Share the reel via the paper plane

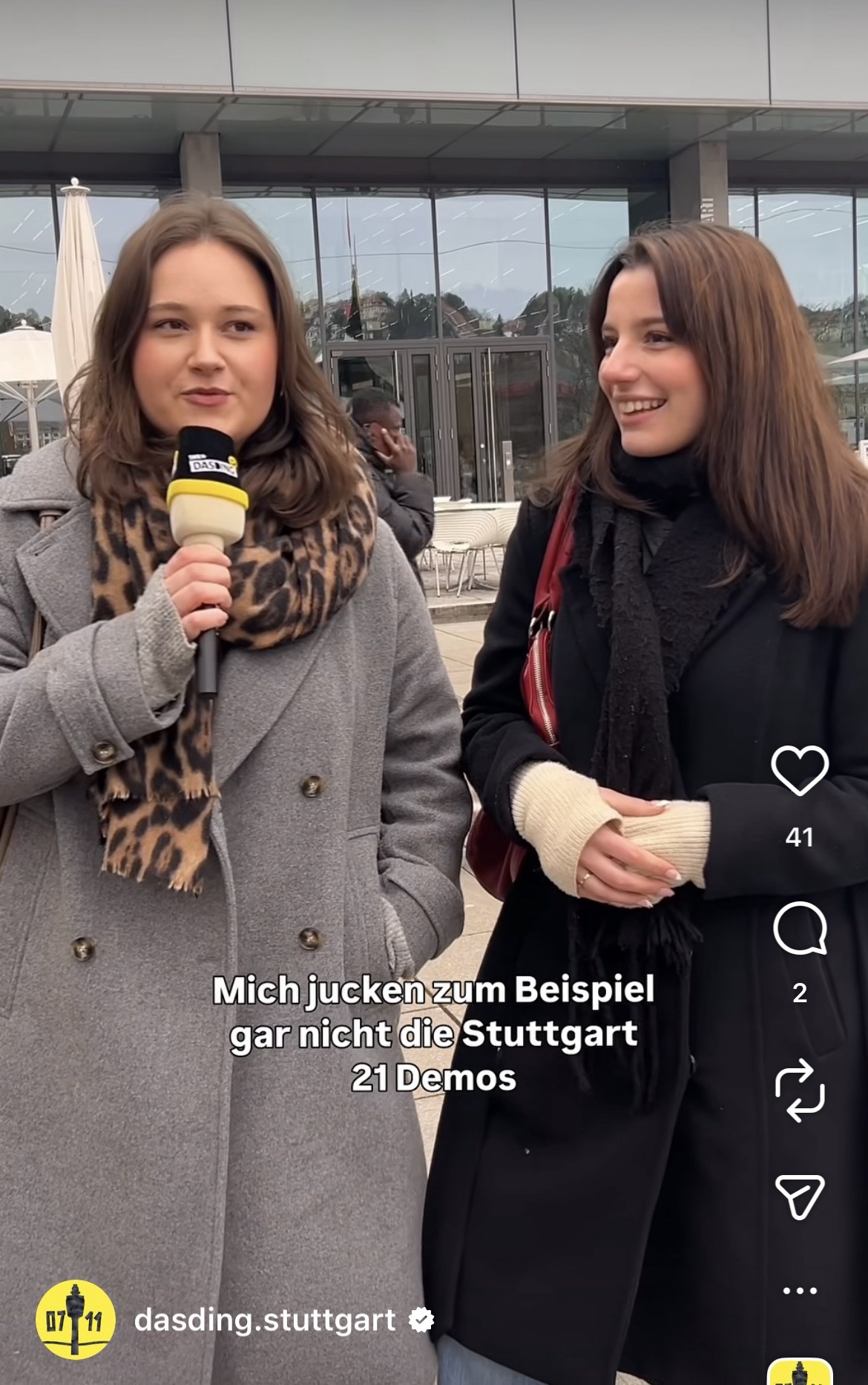point(800,1196)
